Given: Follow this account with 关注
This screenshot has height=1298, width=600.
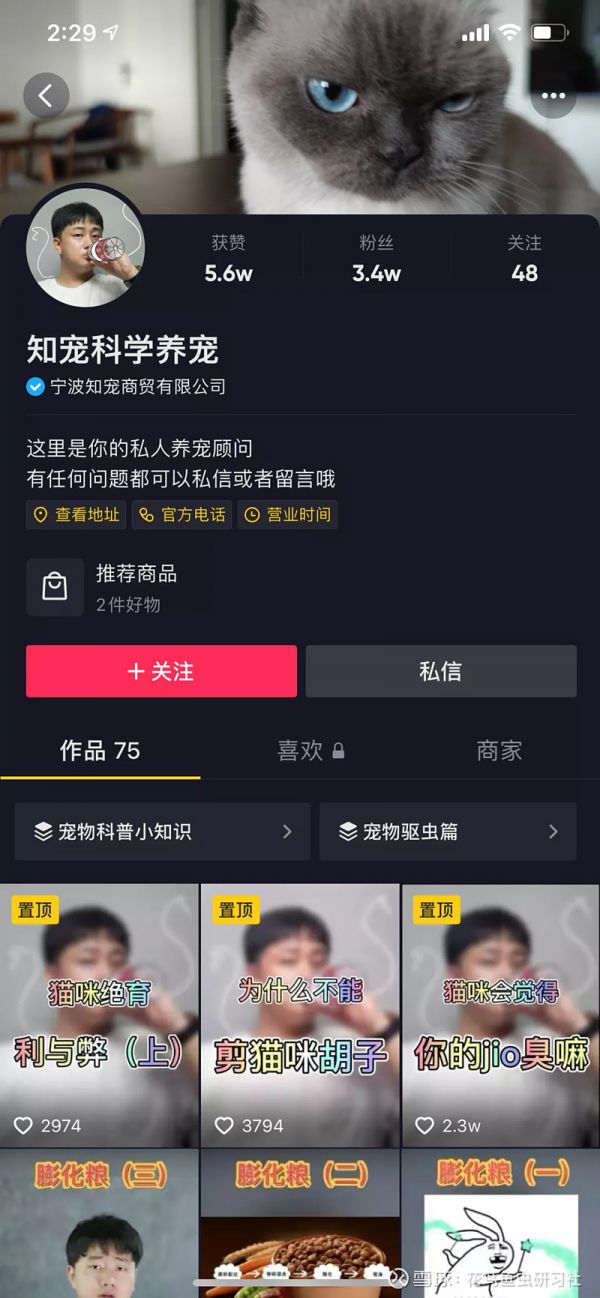Looking at the screenshot, I should (x=161, y=671).
